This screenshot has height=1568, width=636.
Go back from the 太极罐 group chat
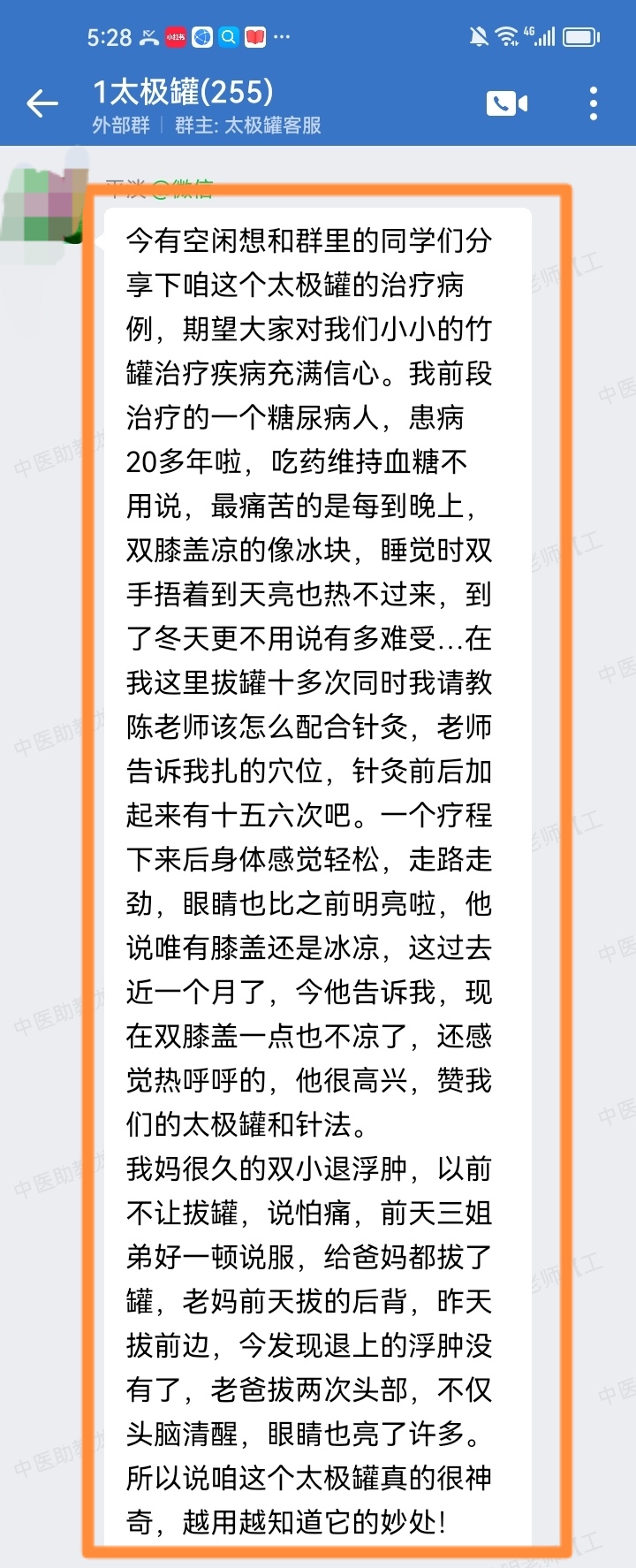click(42, 103)
